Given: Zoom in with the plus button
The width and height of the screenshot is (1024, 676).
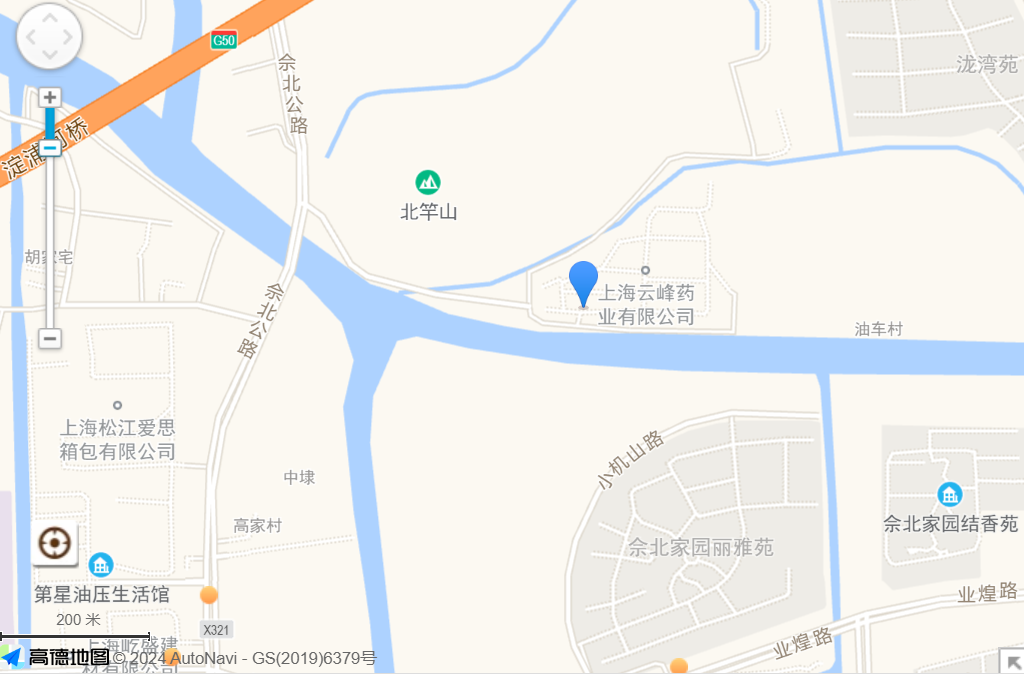Looking at the screenshot, I should [x=50, y=98].
